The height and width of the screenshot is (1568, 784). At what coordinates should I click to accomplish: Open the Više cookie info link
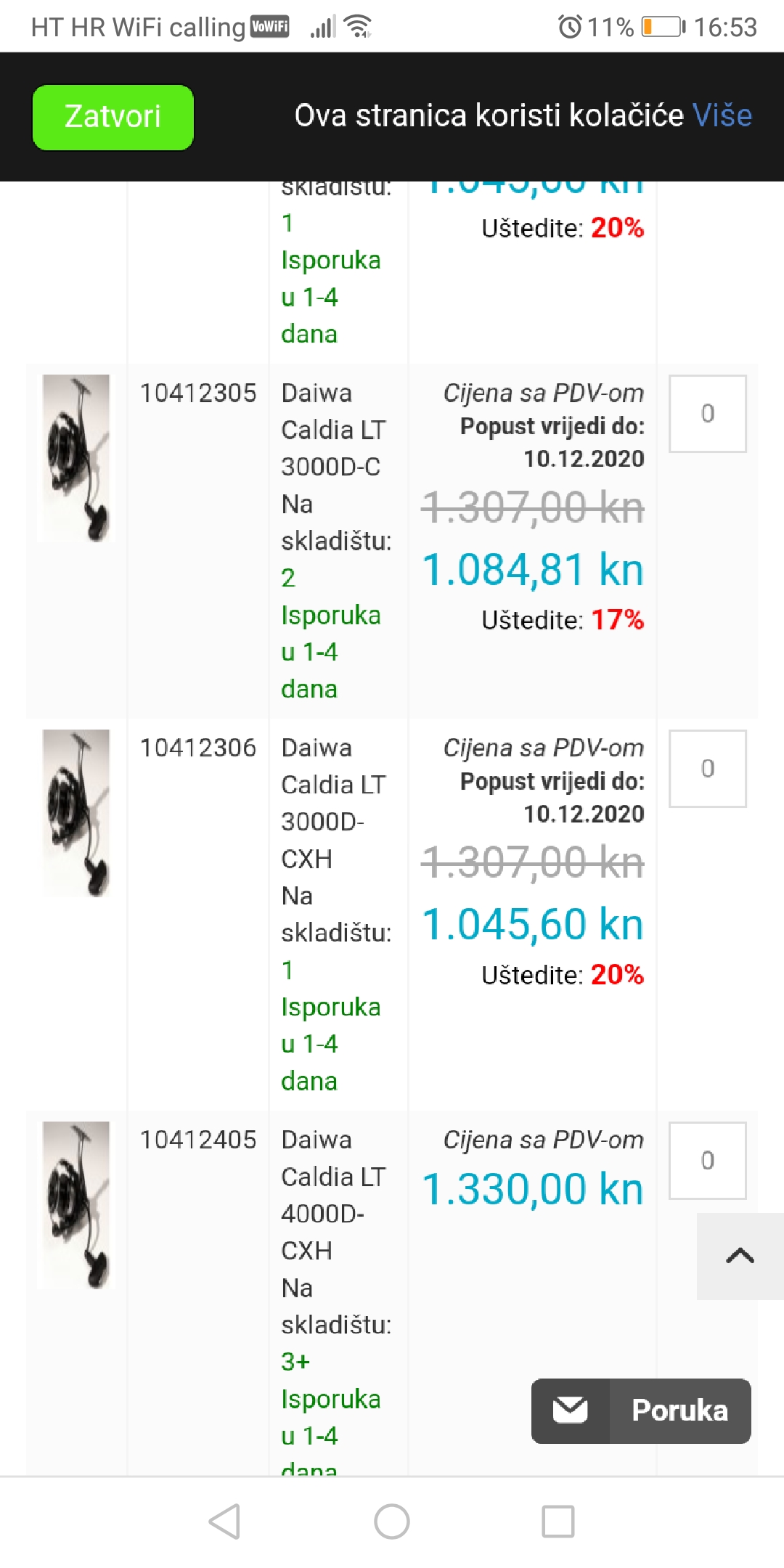[722, 115]
